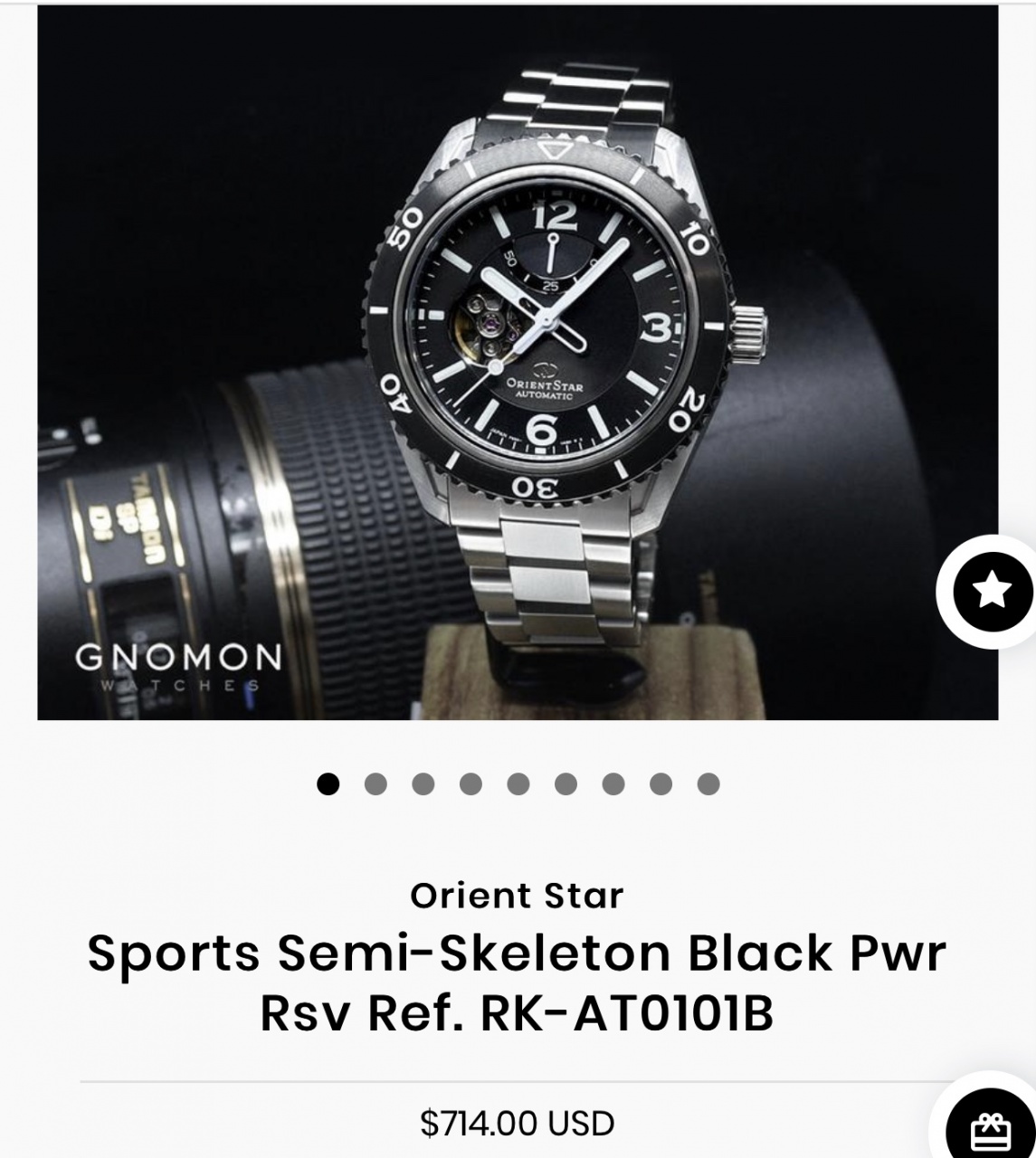Open the Orient Star watch product photo
This screenshot has width=1036, height=1158.
tap(518, 362)
